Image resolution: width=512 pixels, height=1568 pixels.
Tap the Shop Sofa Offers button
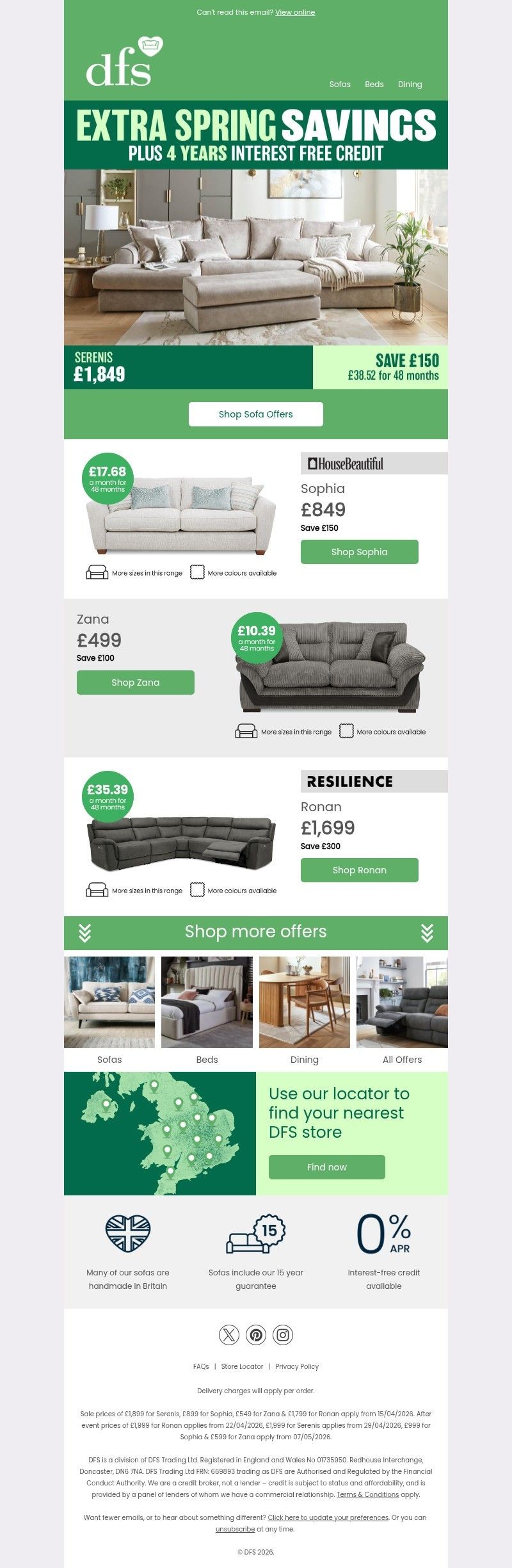pyautogui.click(x=256, y=414)
